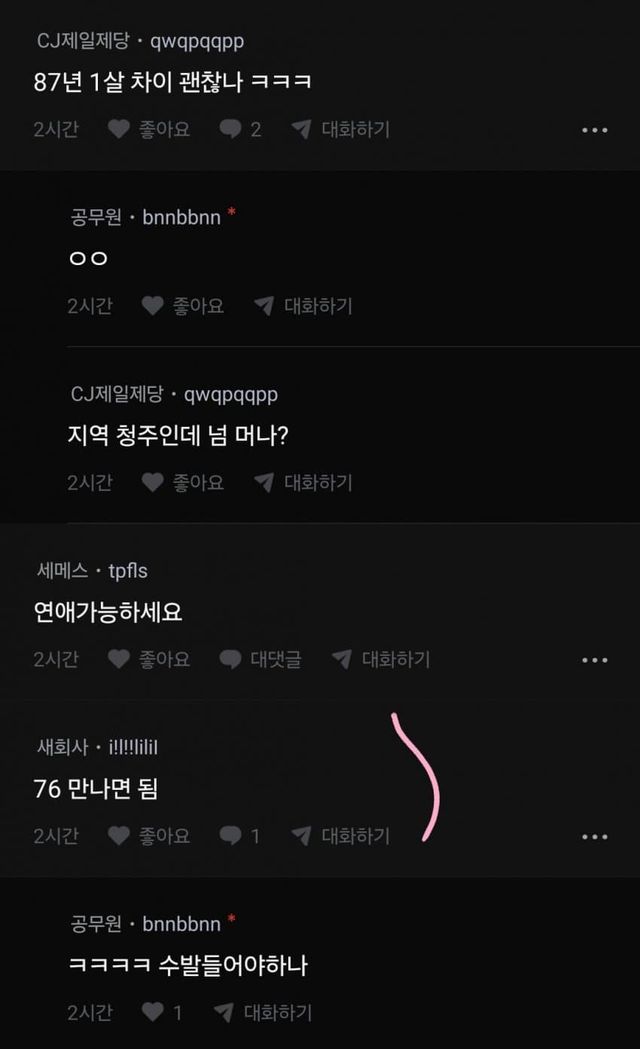Like the comment '87년 1살 차이 괜찮나'
The width and height of the screenshot is (640, 1049).
tap(149, 129)
